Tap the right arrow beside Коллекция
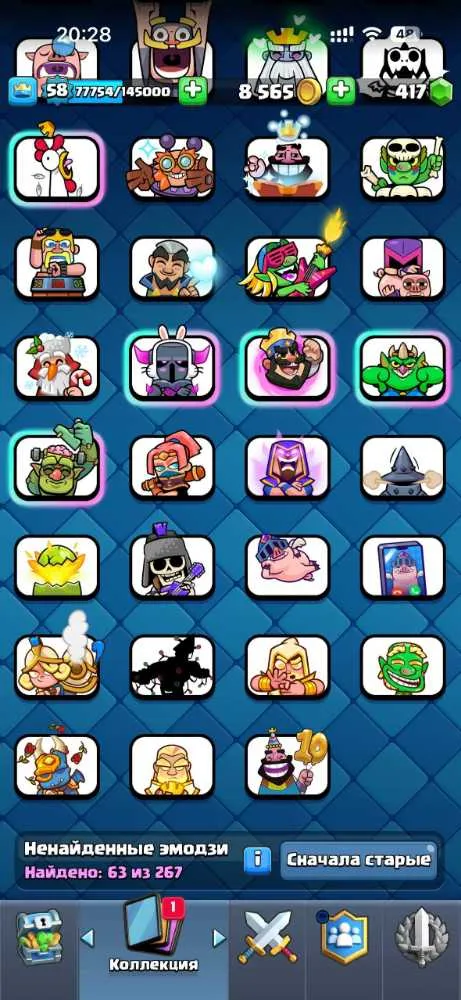 [220, 938]
